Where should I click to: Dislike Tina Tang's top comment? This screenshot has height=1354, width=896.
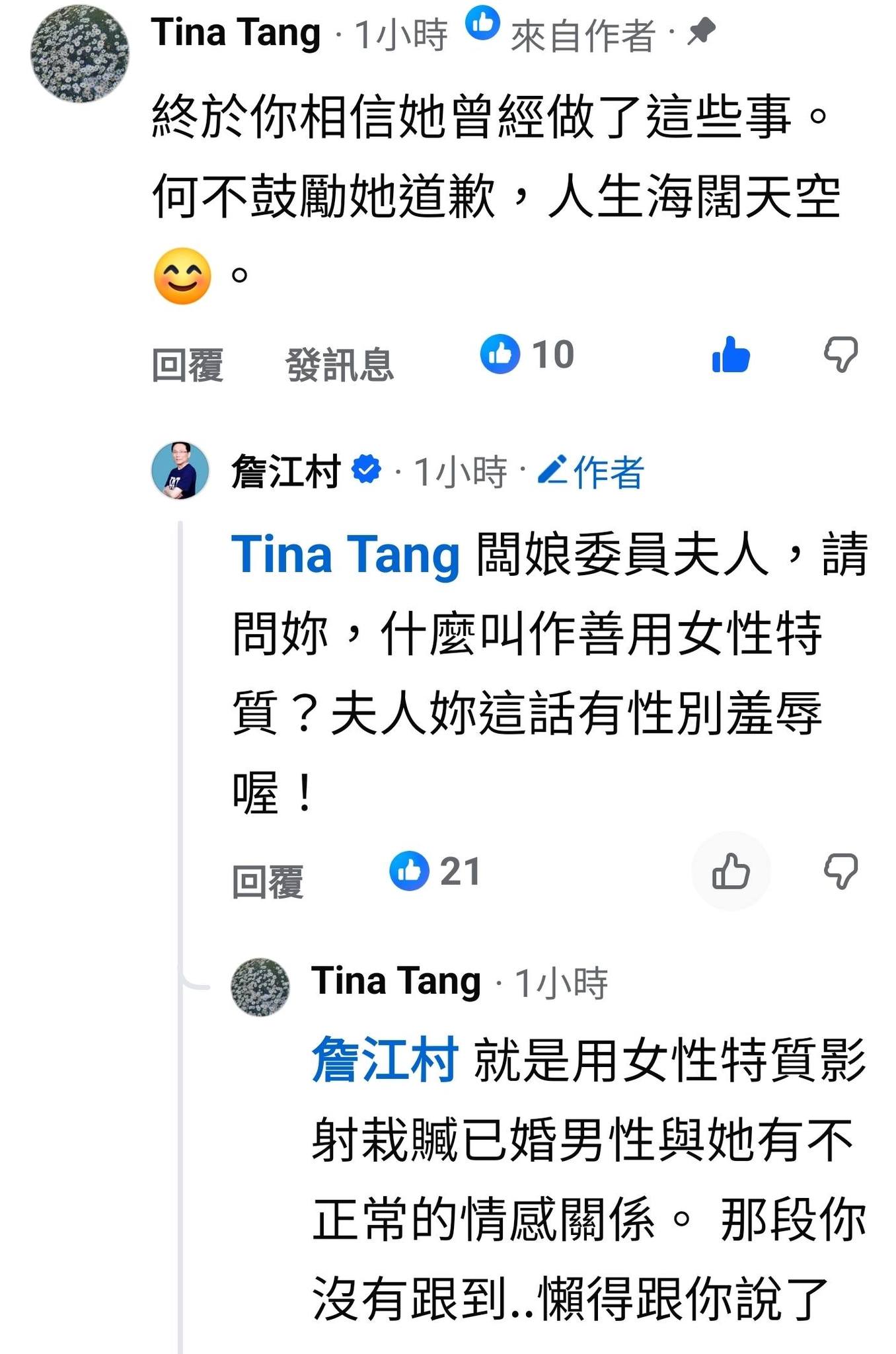840,355
